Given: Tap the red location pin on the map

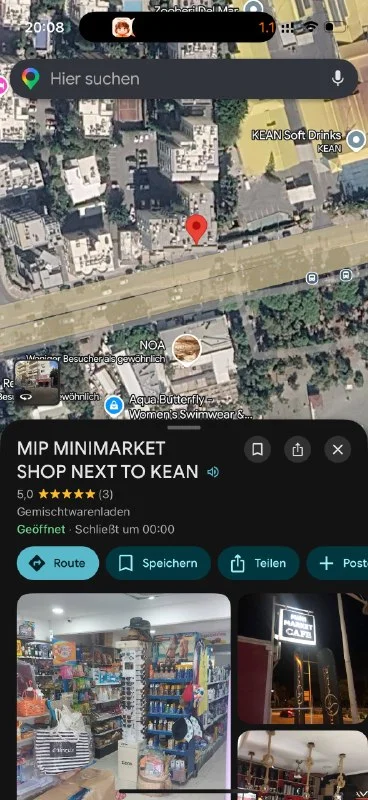Looking at the screenshot, I should coord(197,230).
